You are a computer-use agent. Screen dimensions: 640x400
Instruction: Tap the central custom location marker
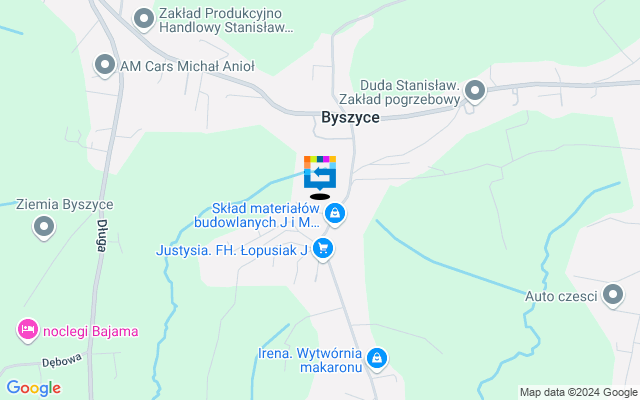click(320, 175)
